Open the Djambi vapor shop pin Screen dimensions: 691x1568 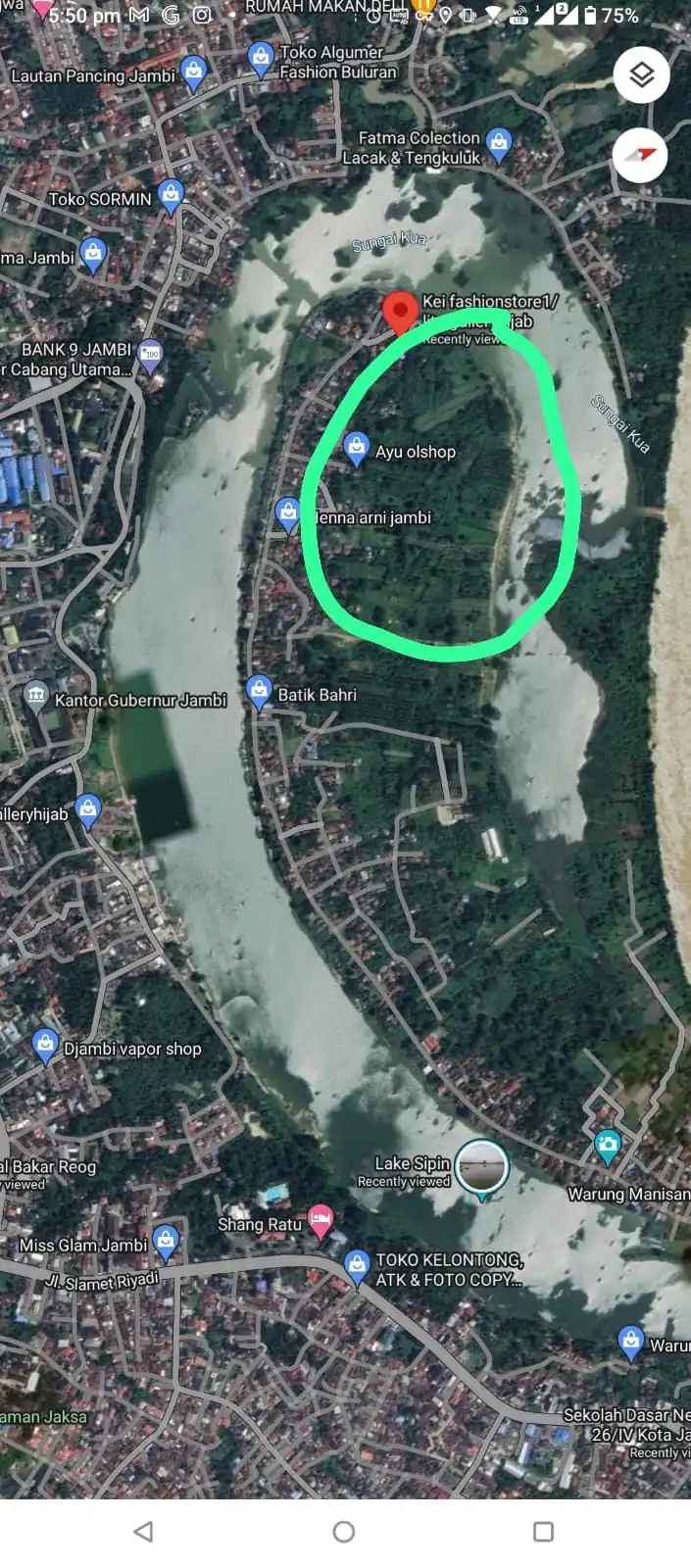pos(45,1045)
